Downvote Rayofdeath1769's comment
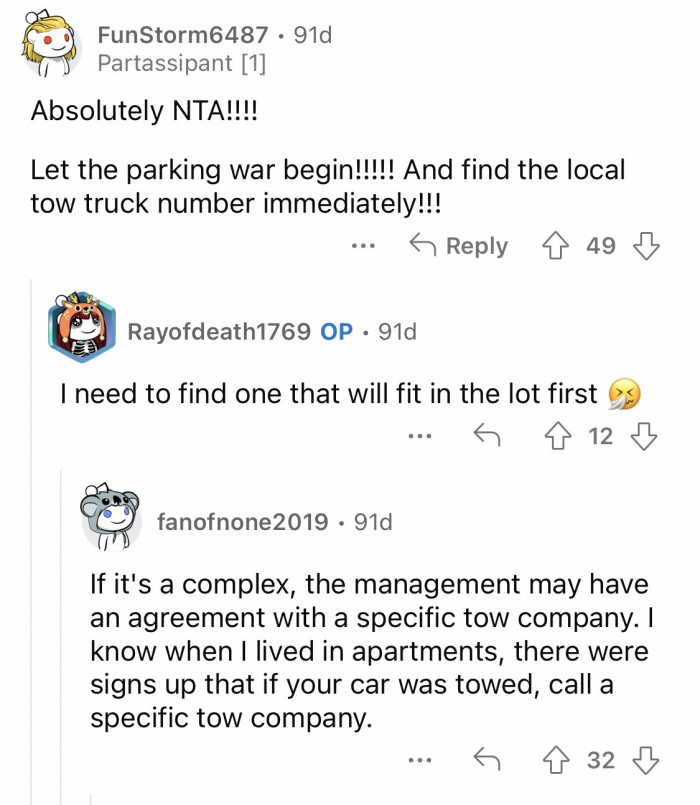 tap(646, 435)
